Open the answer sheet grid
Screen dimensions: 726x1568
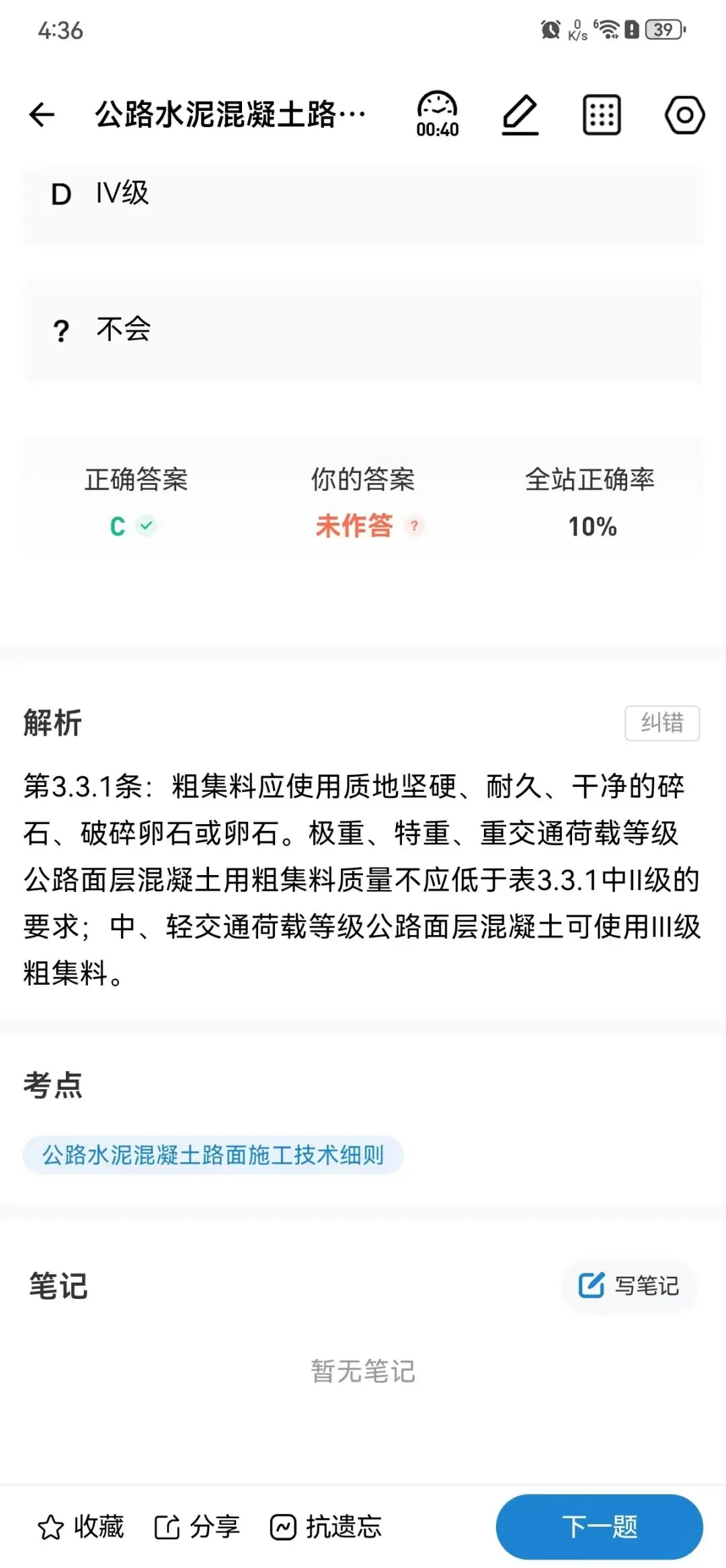coord(601,115)
